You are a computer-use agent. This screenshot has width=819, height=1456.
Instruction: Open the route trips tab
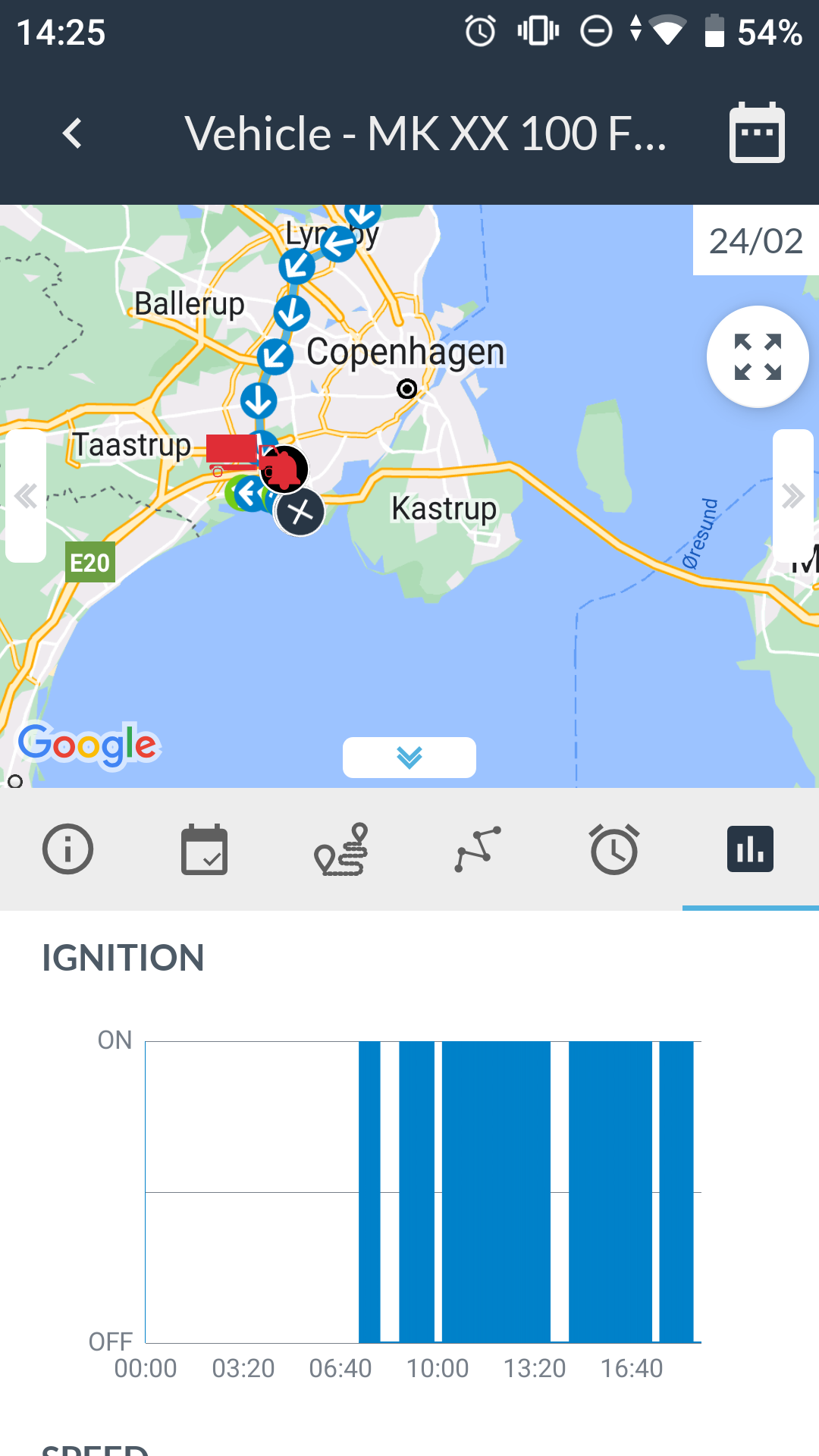pyautogui.click(x=341, y=849)
